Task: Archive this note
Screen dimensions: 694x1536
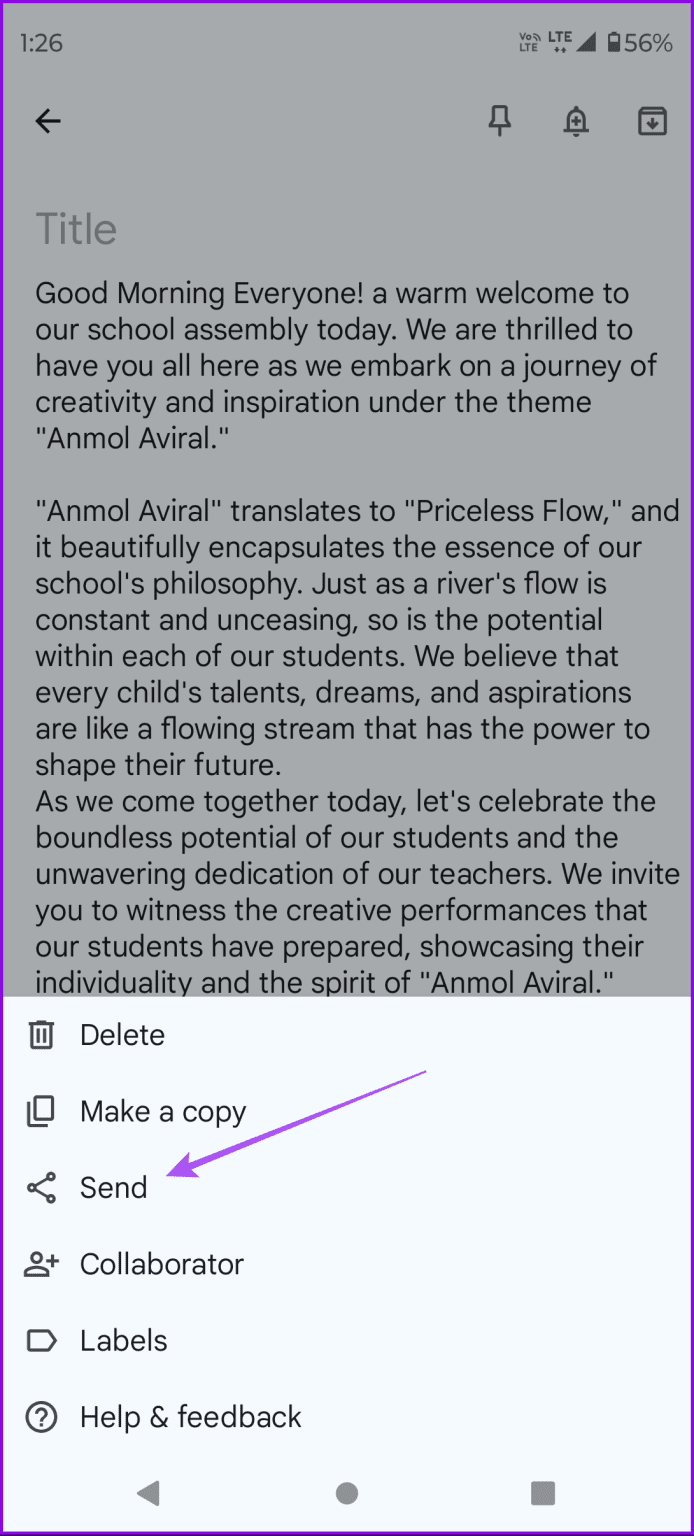Action: [652, 122]
